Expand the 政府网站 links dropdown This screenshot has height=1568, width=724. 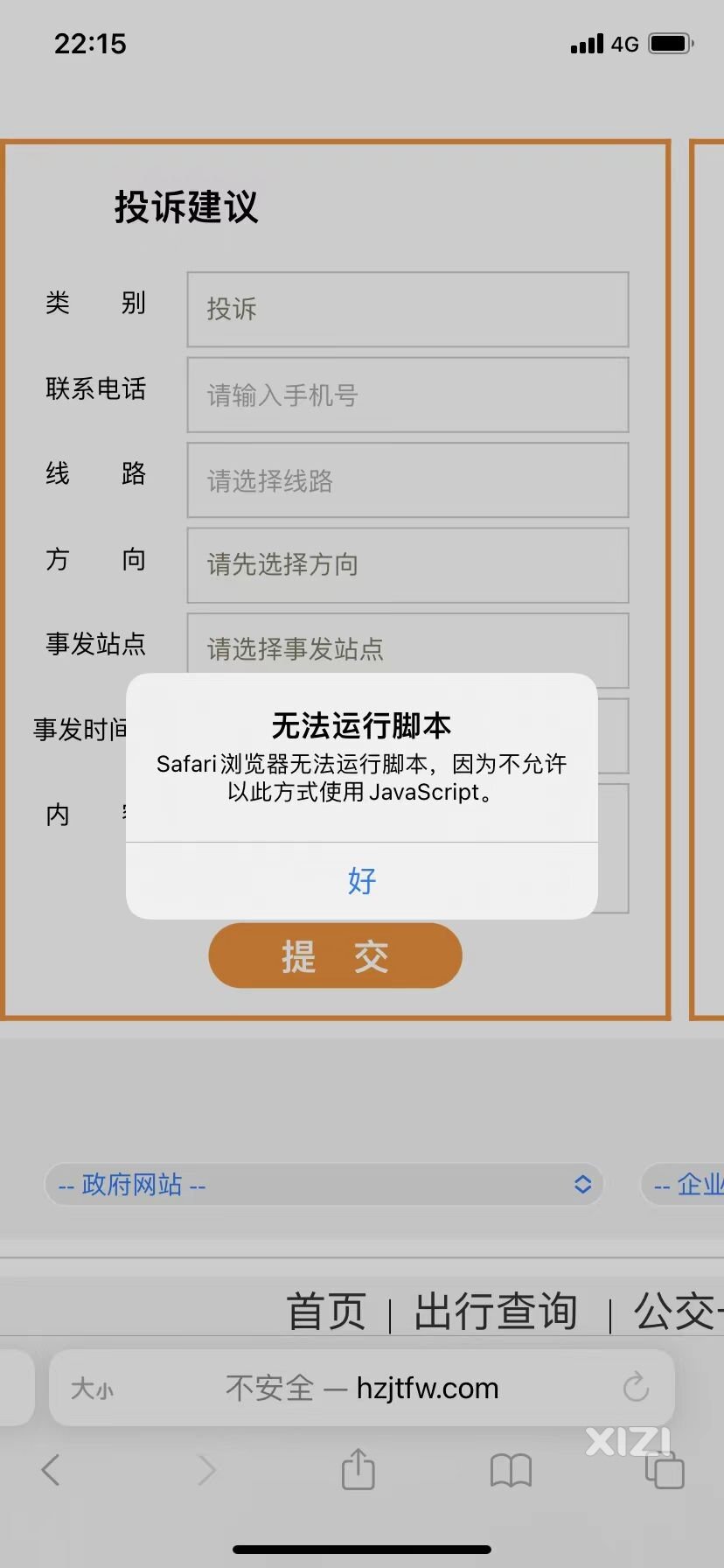324,1185
